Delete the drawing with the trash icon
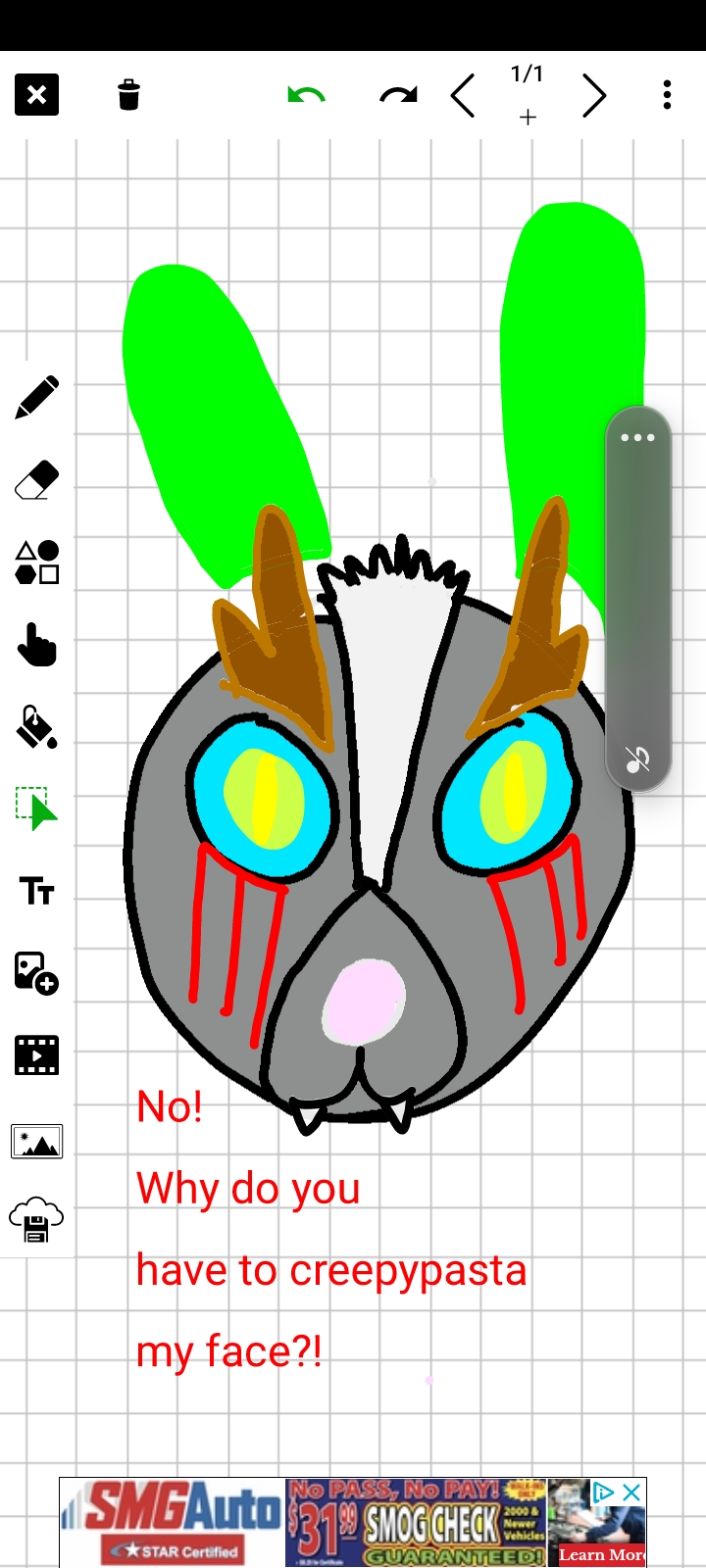This screenshot has width=706, height=1568. point(128,95)
